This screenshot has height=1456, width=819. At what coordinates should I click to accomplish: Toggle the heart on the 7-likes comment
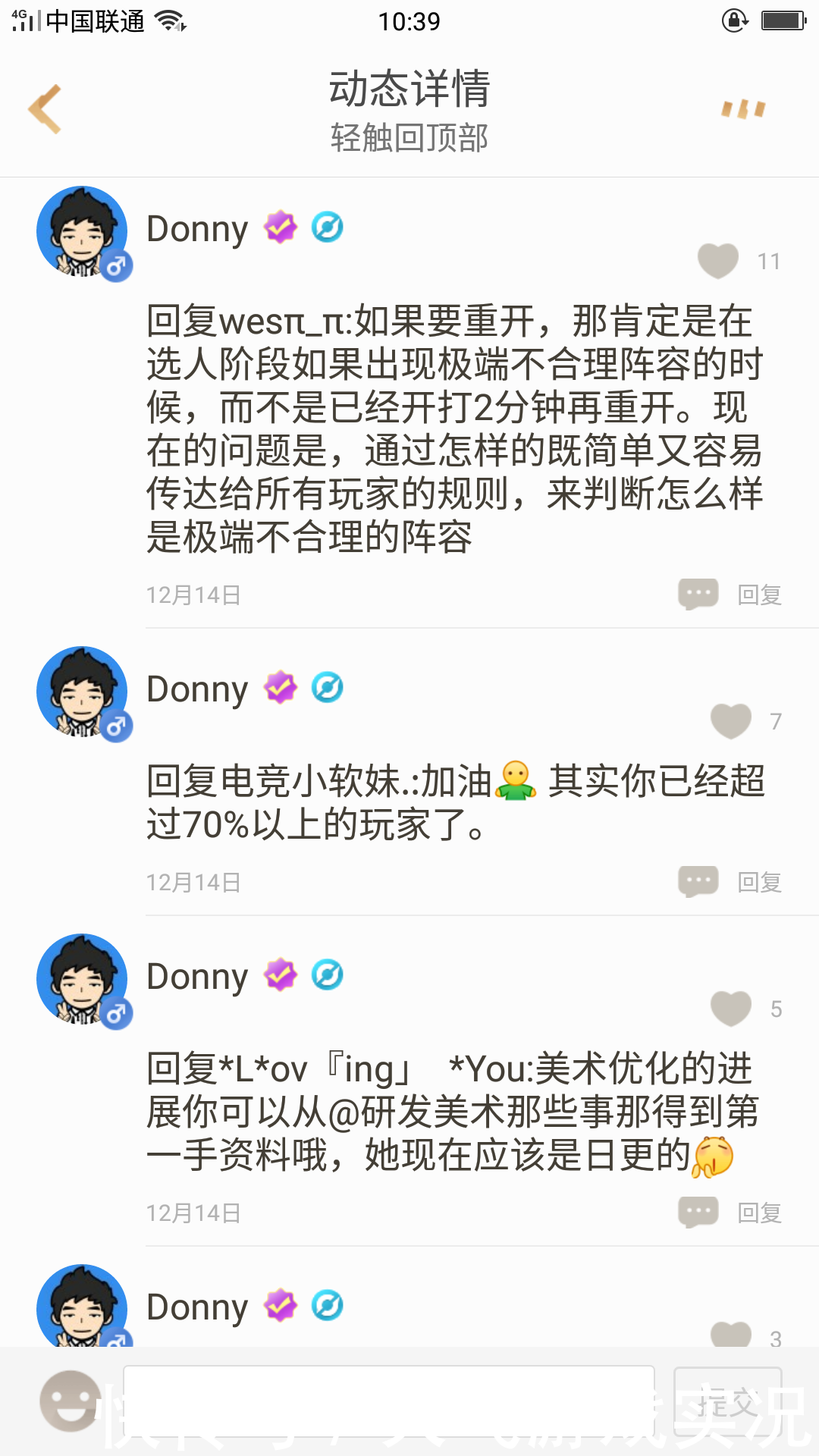[730, 720]
